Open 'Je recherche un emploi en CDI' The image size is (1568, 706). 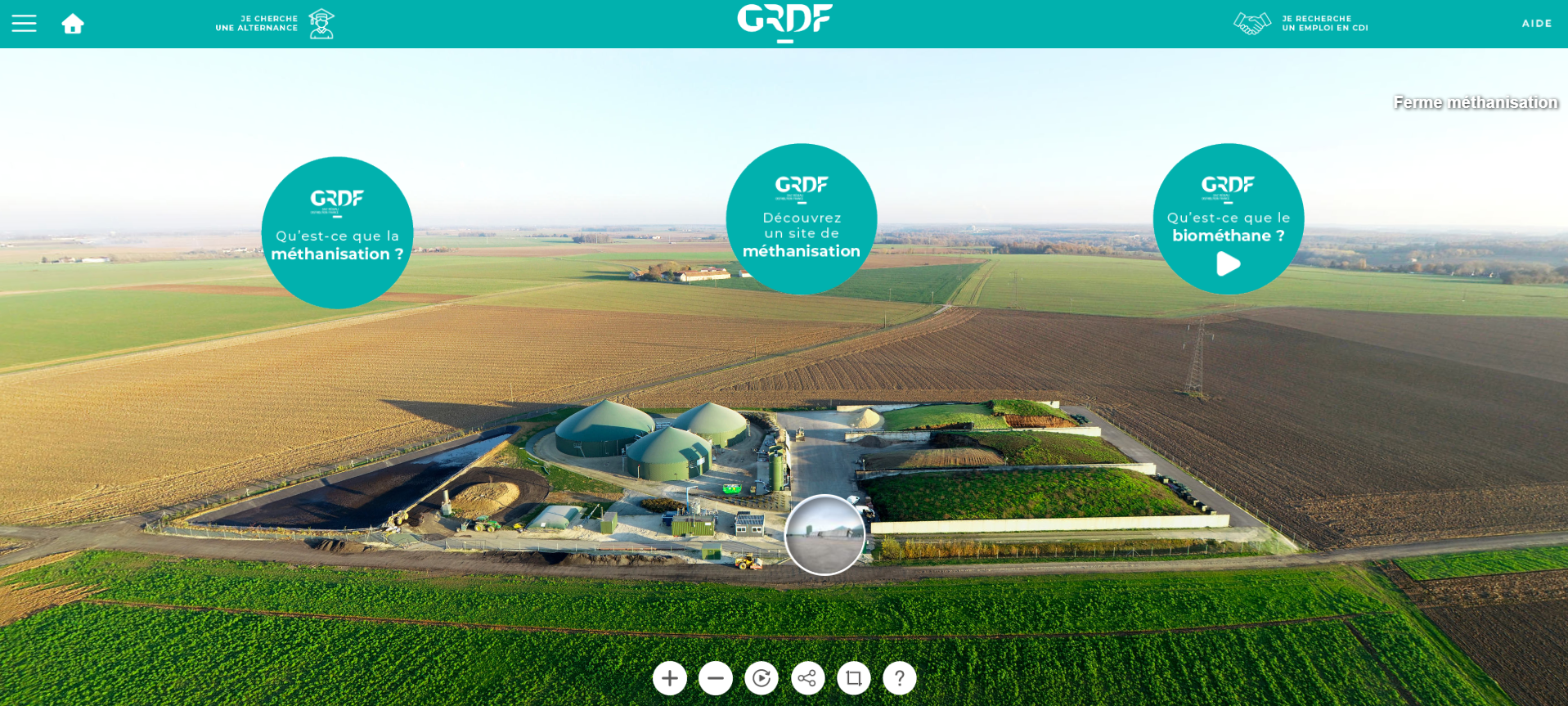coord(1302,24)
